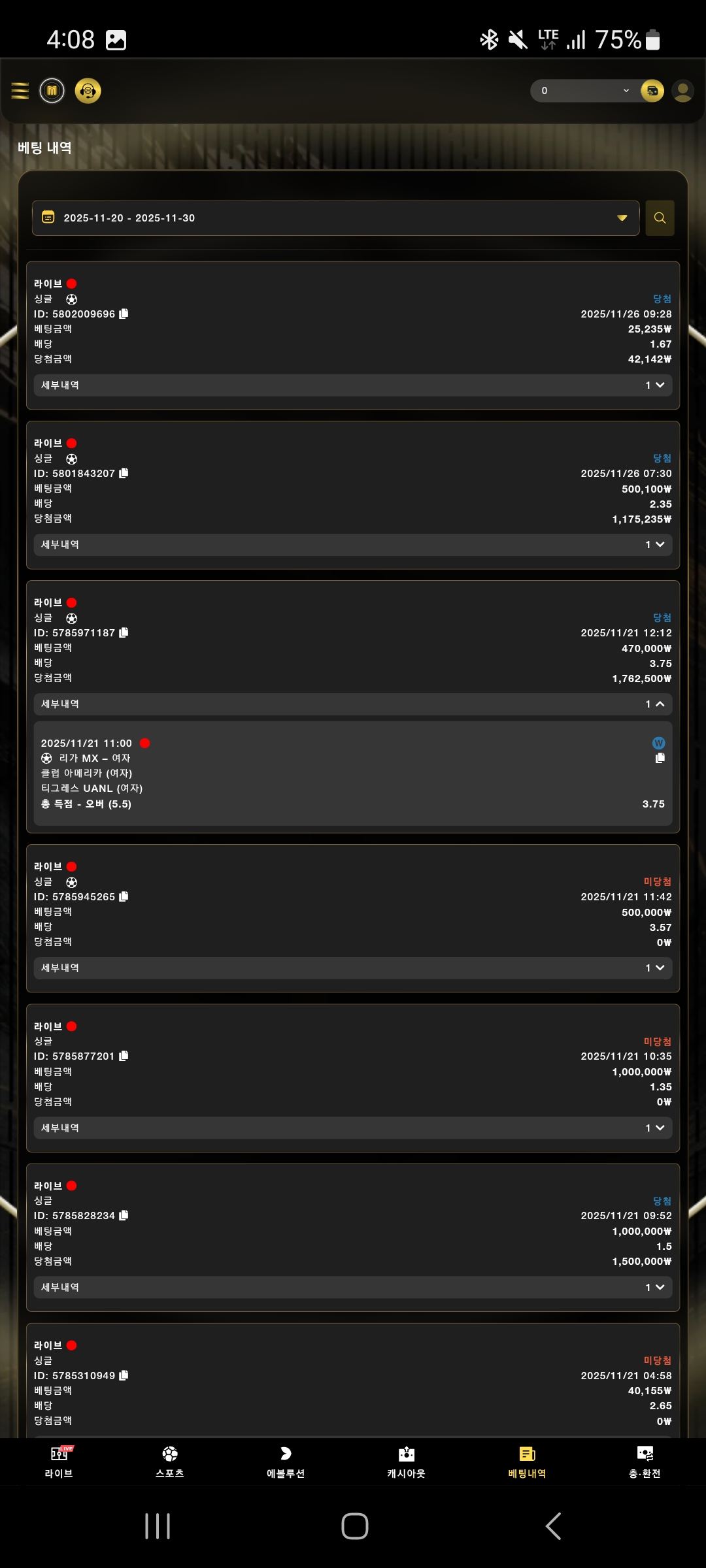Open the 2025-11-20 date range dropdown
The height and width of the screenshot is (1568, 706).
point(621,218)
